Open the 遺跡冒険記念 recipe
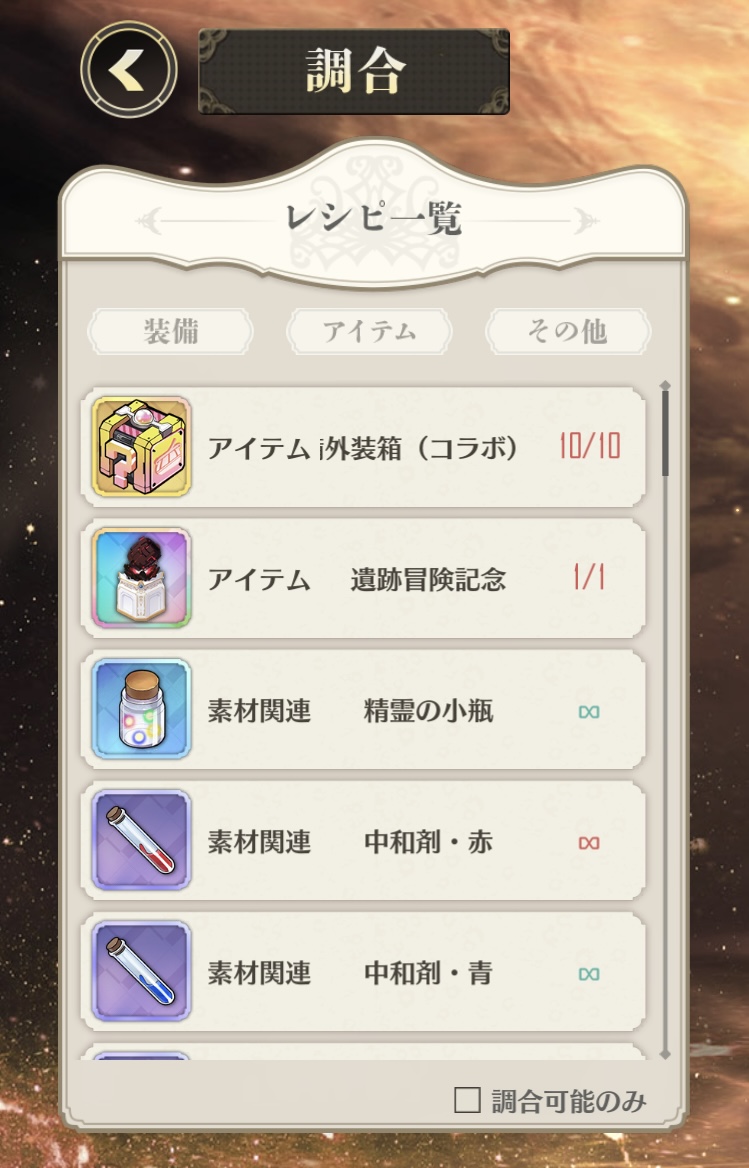The width and height of the screenshot is (749, 1168). point(363,578)
